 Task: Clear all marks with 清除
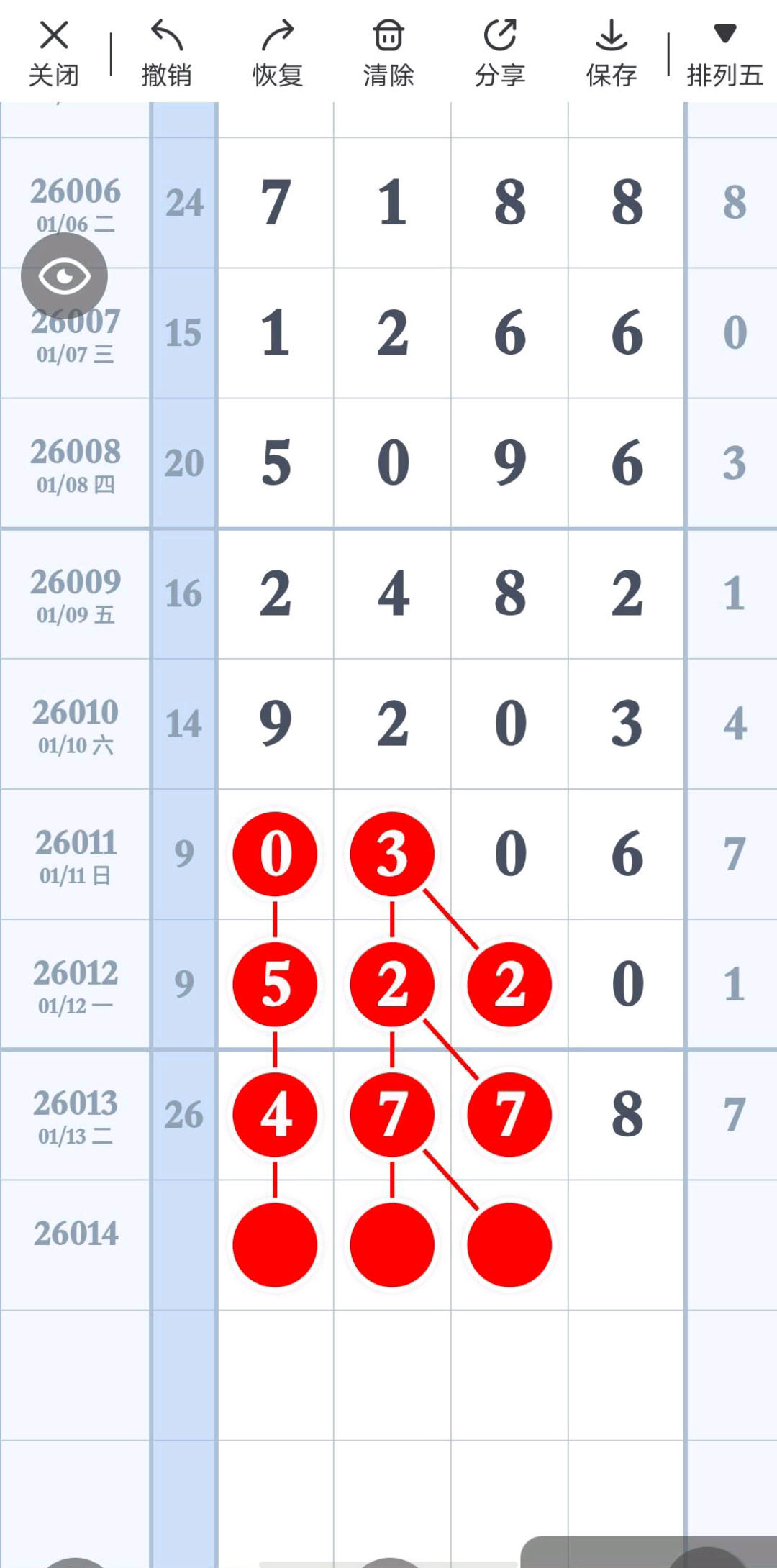coord(388,53)
